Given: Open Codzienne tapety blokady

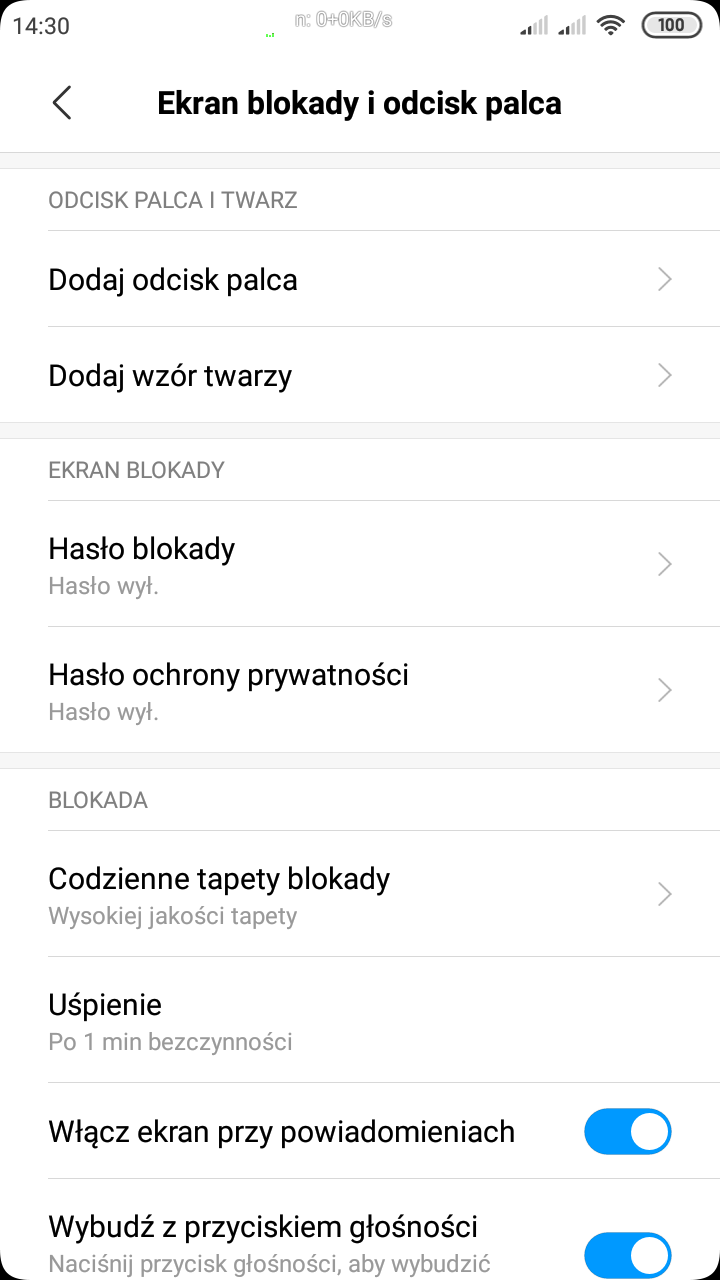Looking at the screenshot, I should [360, 894].
